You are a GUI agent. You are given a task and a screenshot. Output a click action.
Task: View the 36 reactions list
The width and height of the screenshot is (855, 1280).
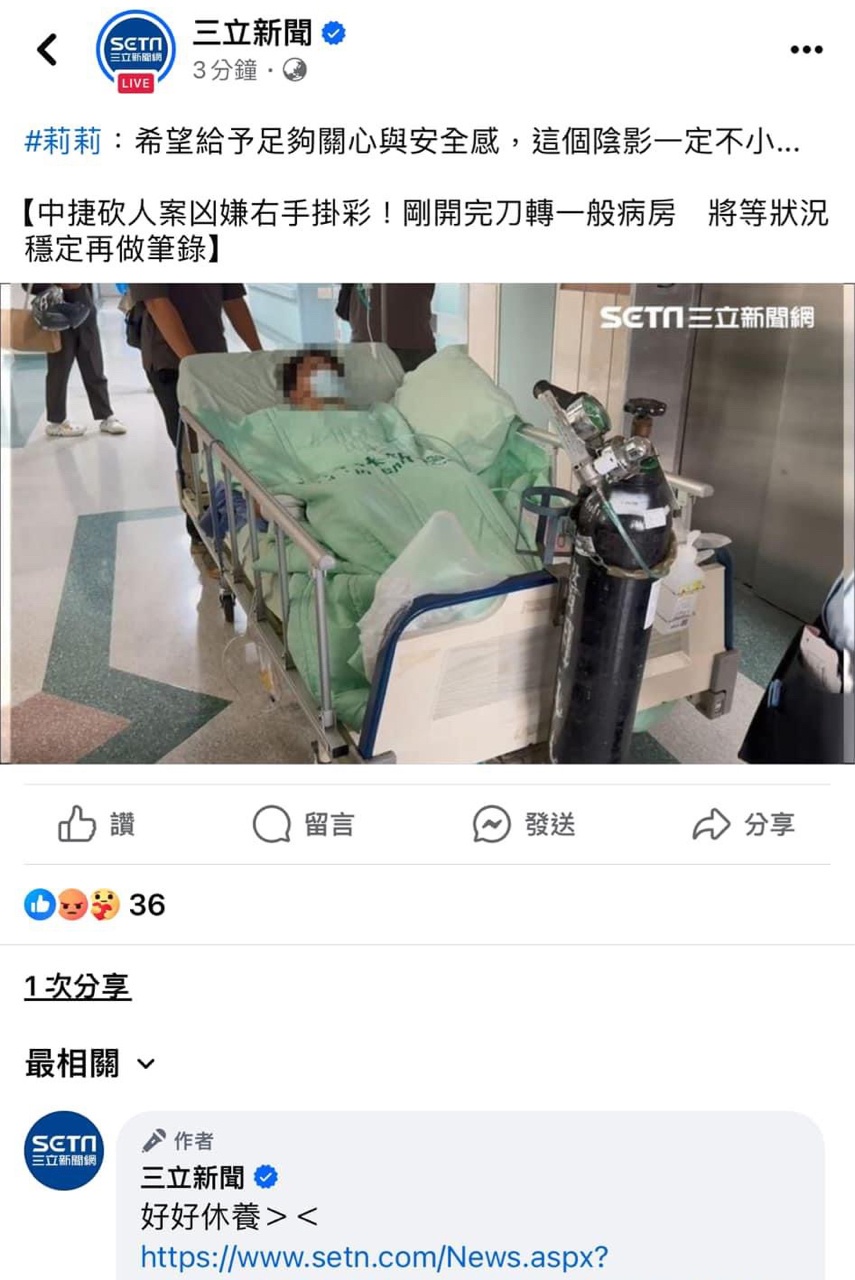95,905
